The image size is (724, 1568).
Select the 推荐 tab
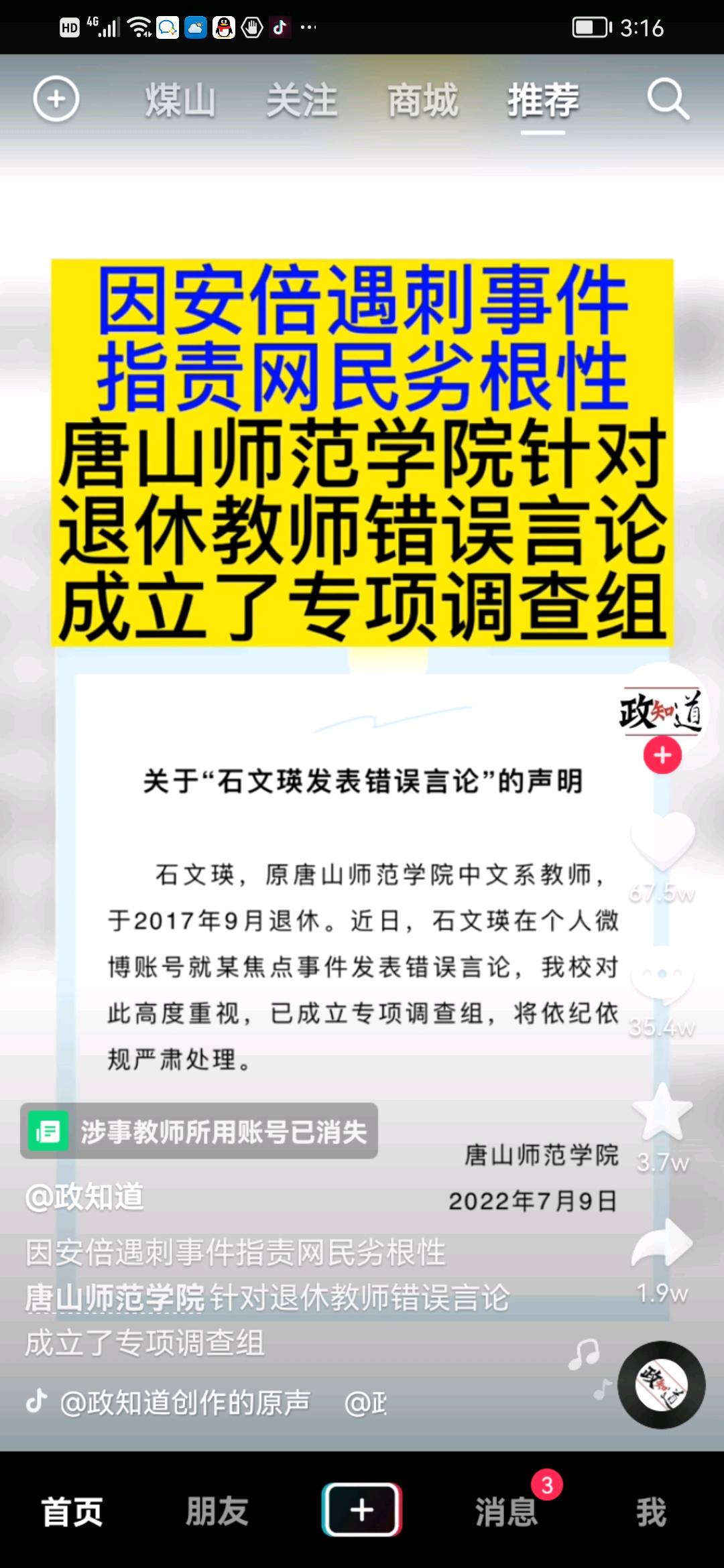(543, 101)
